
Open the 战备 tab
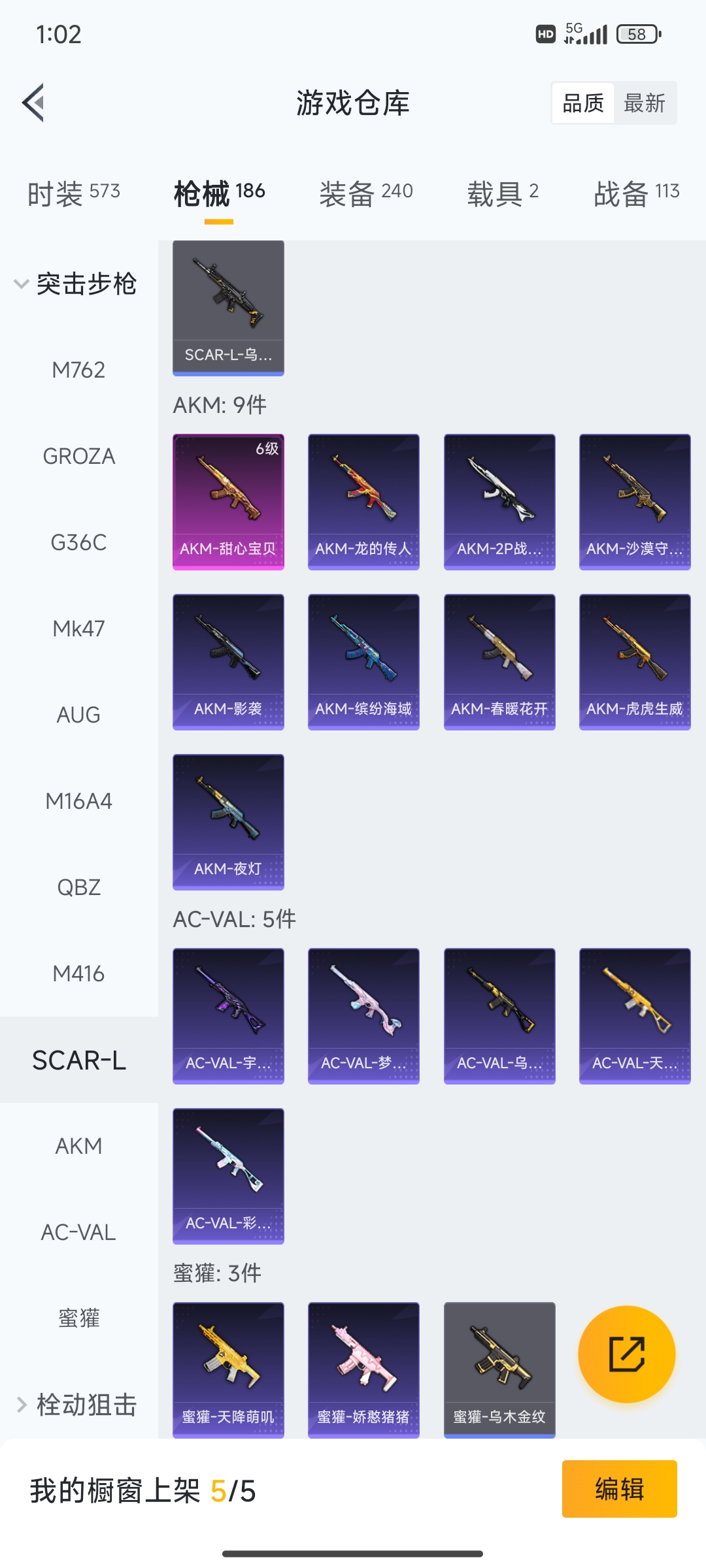636,193
